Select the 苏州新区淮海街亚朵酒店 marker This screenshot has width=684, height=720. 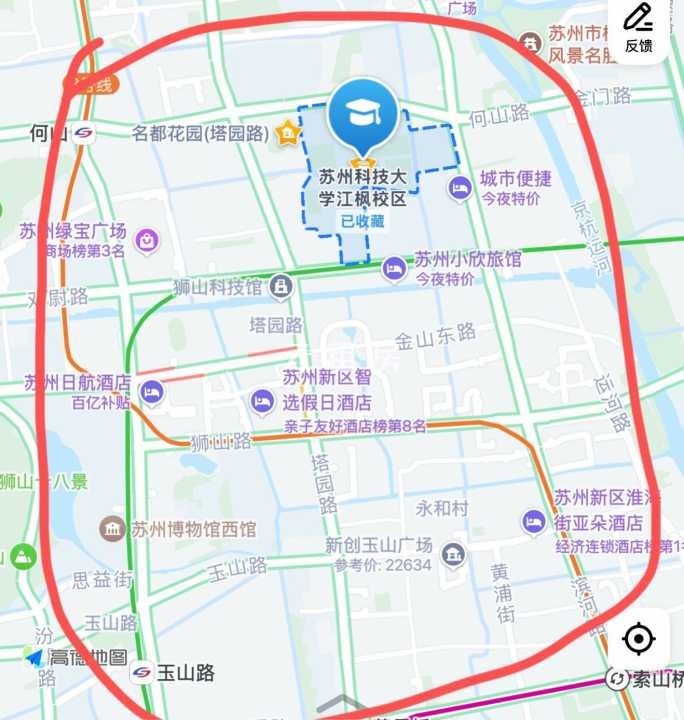(534, 521)
